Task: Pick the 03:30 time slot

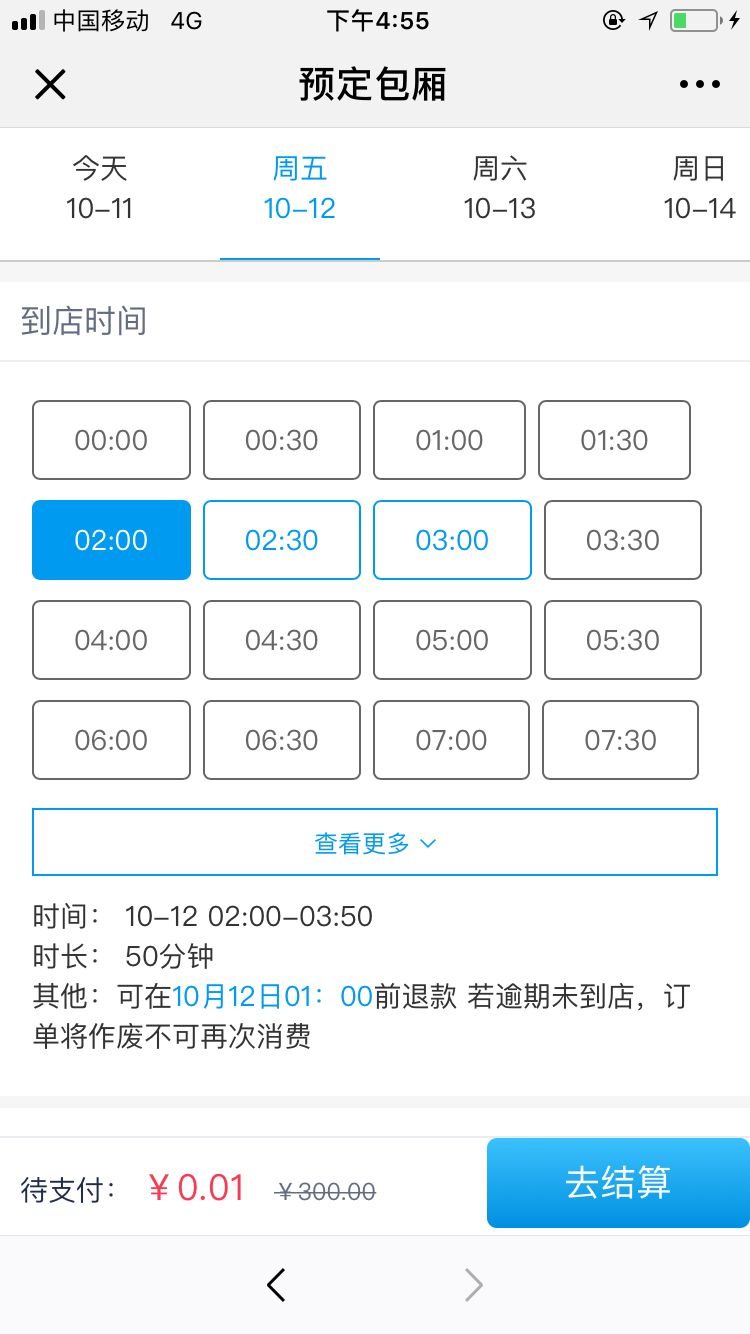Action: 622,540
